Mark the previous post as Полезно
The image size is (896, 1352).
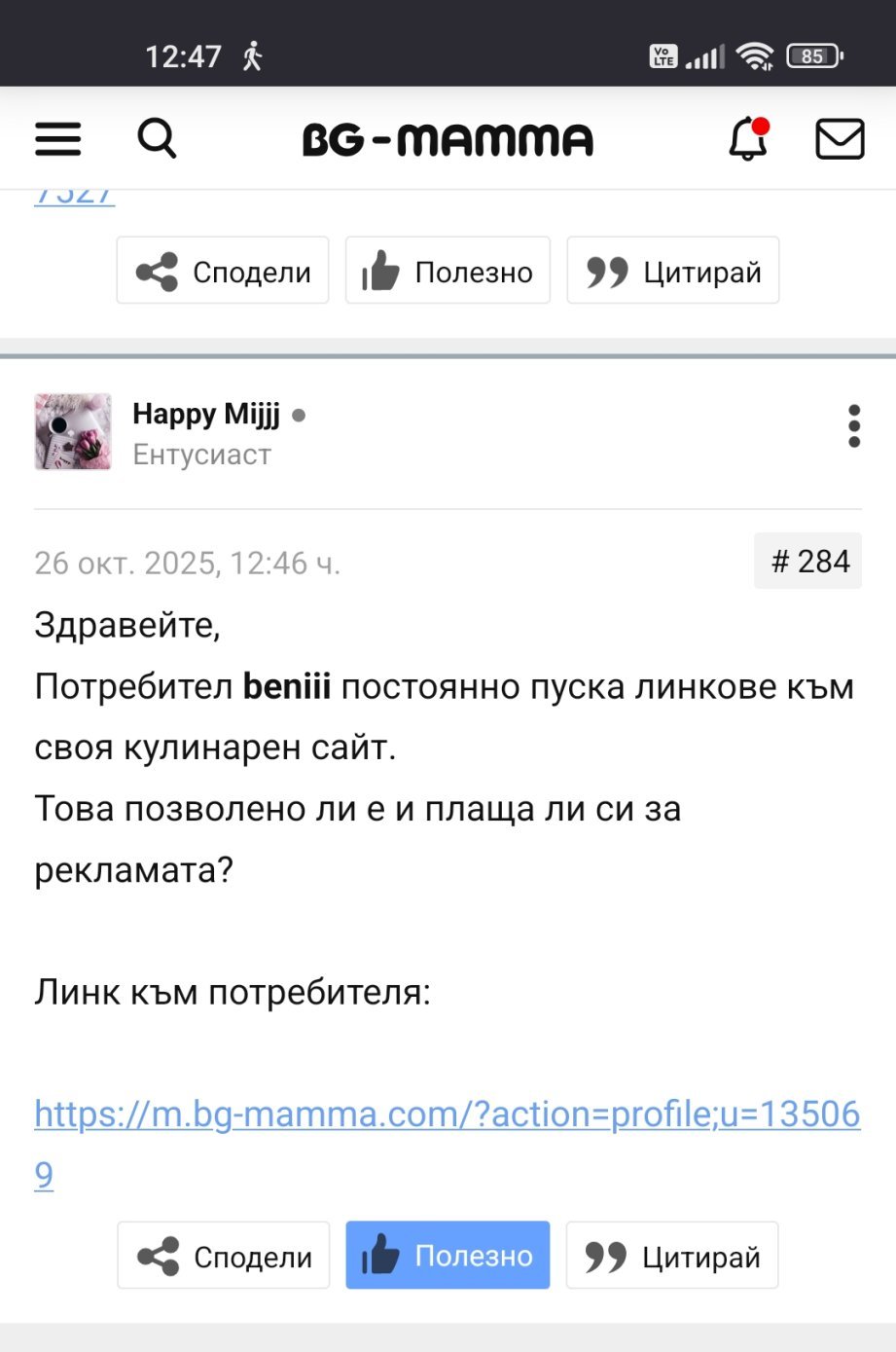coord(448,271)
